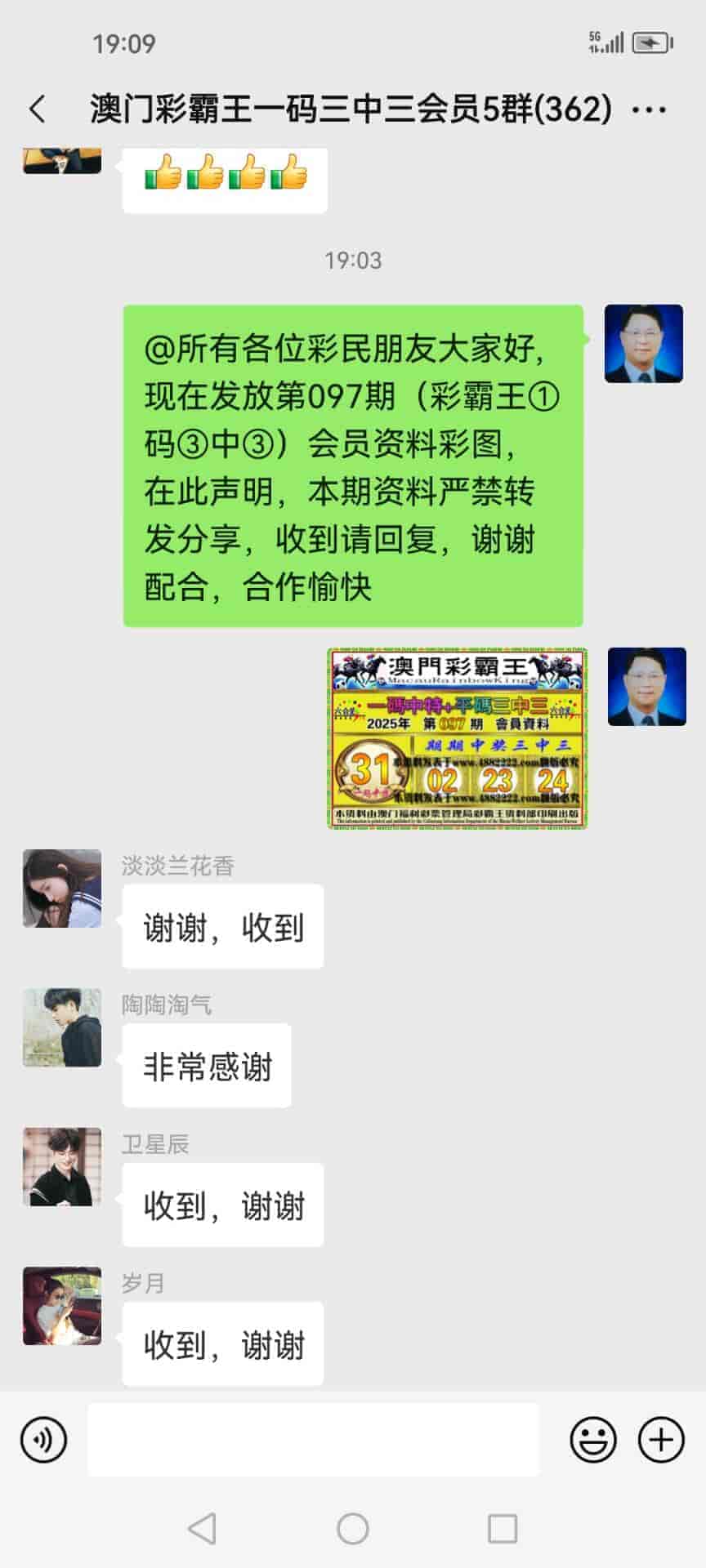Viewport: 706px width, 1568px height.
Task: Open the emoji sticker panel
Action: tap(593, 1440)
